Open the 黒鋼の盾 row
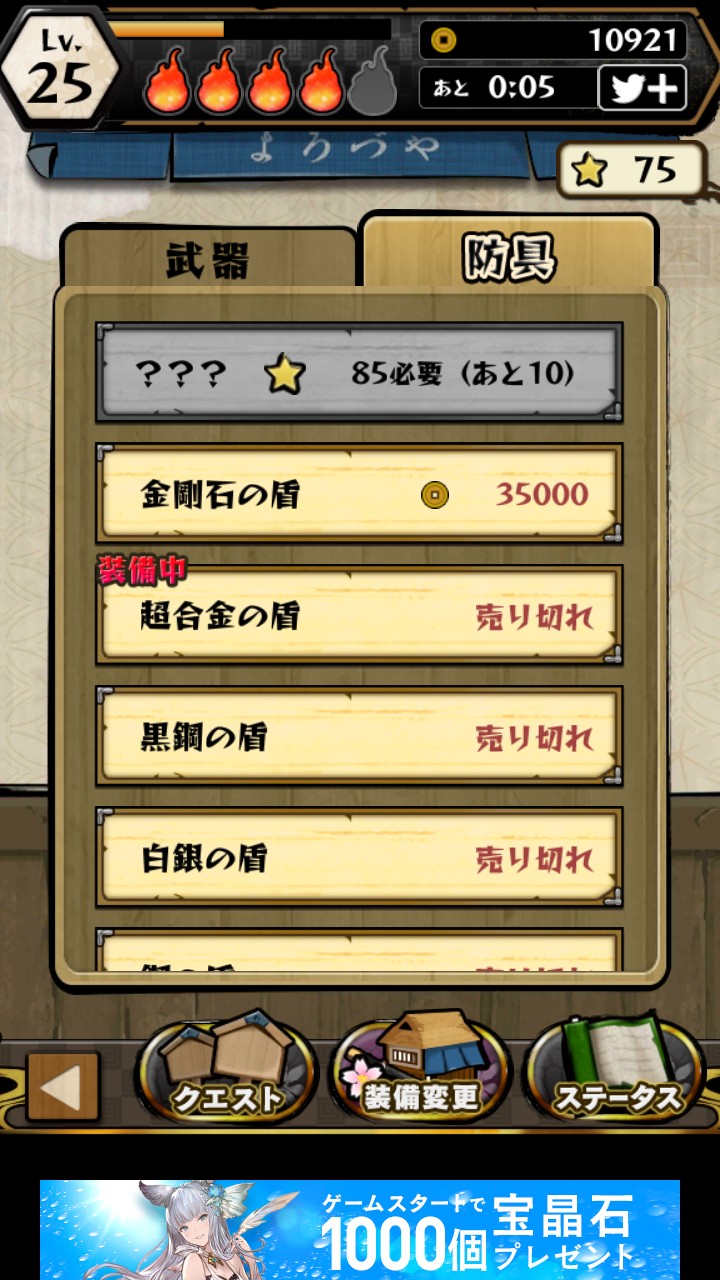Image resolution: width=720 pixels, height=1280 pixels. (x=359, y=738)
